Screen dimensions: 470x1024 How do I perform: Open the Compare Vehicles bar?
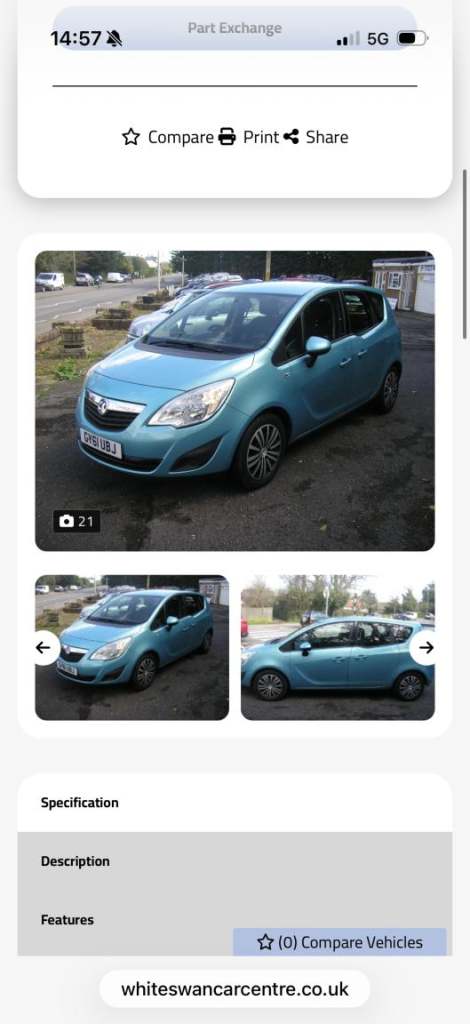pos(339,942)
